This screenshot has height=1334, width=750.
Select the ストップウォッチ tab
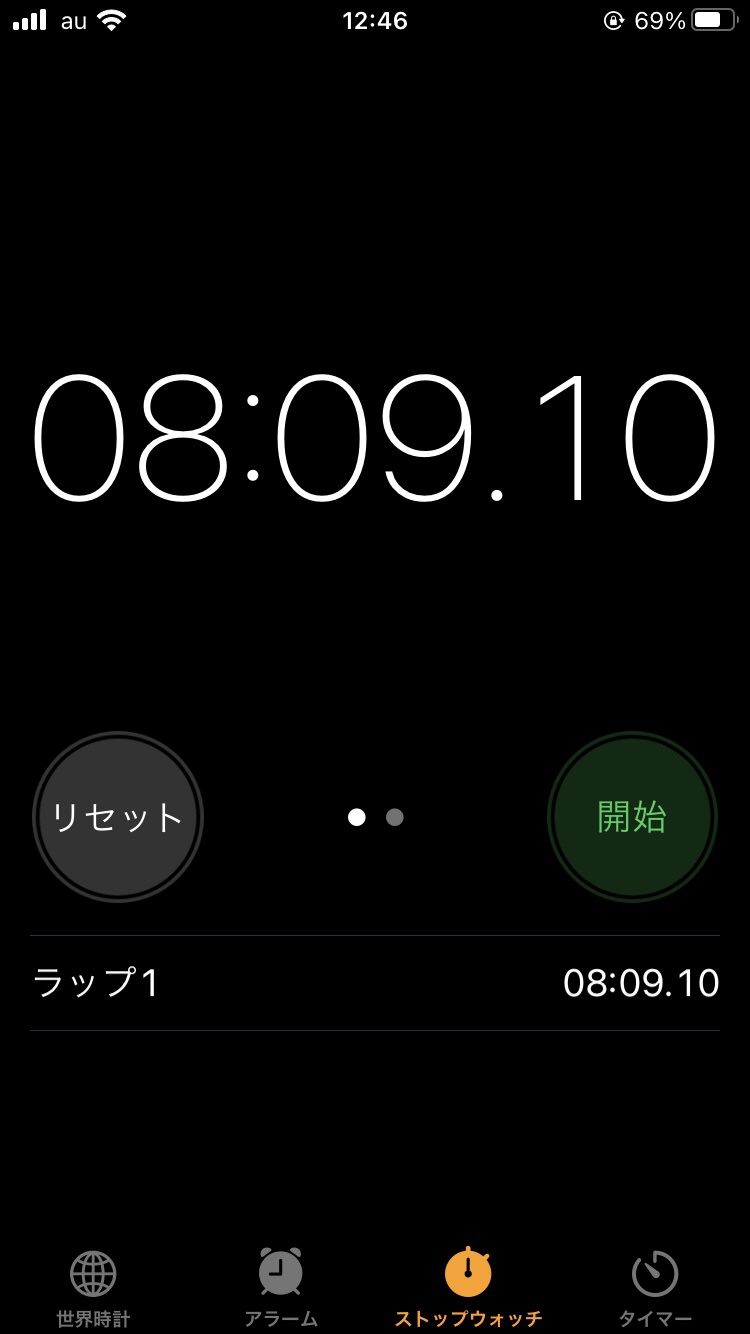[x=468, y=1287]
